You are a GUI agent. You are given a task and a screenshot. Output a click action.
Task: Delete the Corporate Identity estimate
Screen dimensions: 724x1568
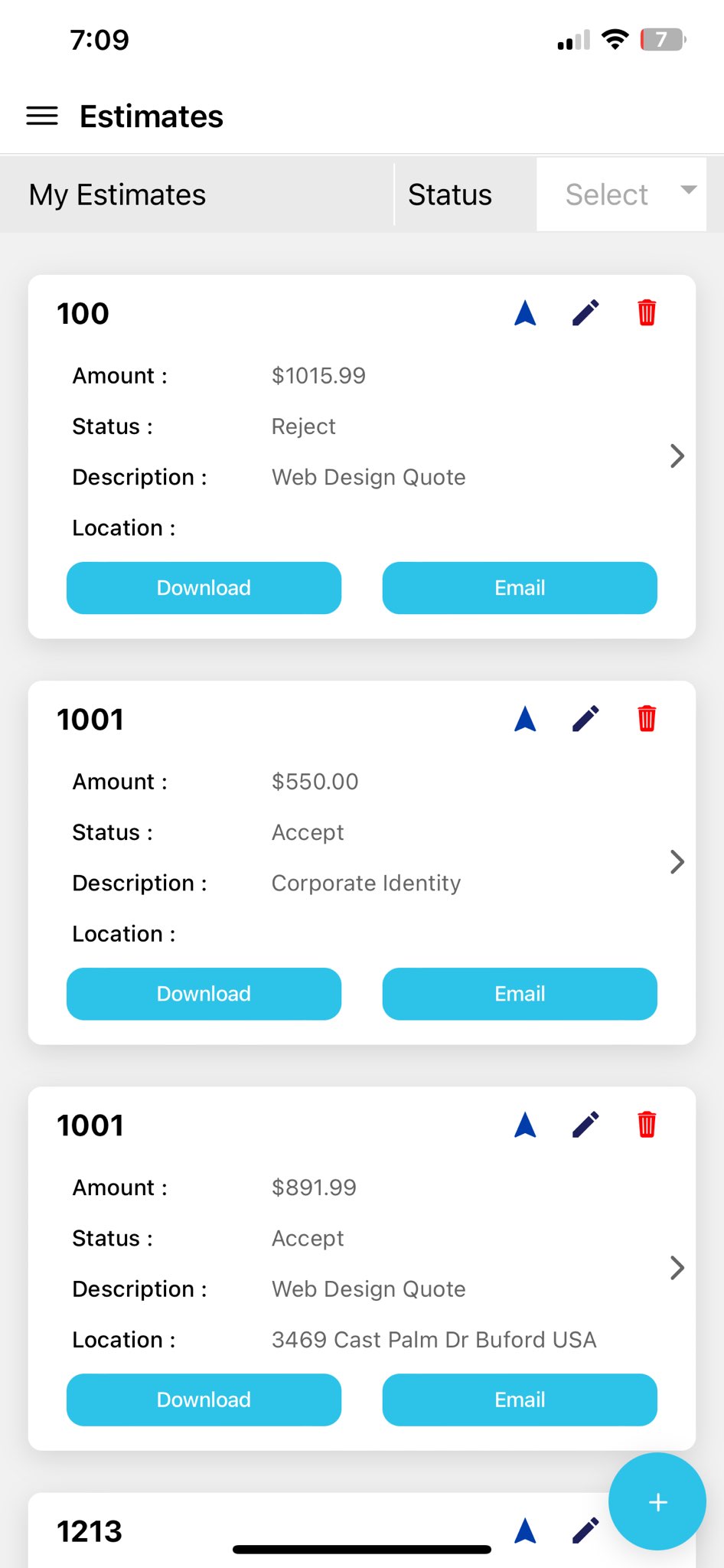(647, 719)
